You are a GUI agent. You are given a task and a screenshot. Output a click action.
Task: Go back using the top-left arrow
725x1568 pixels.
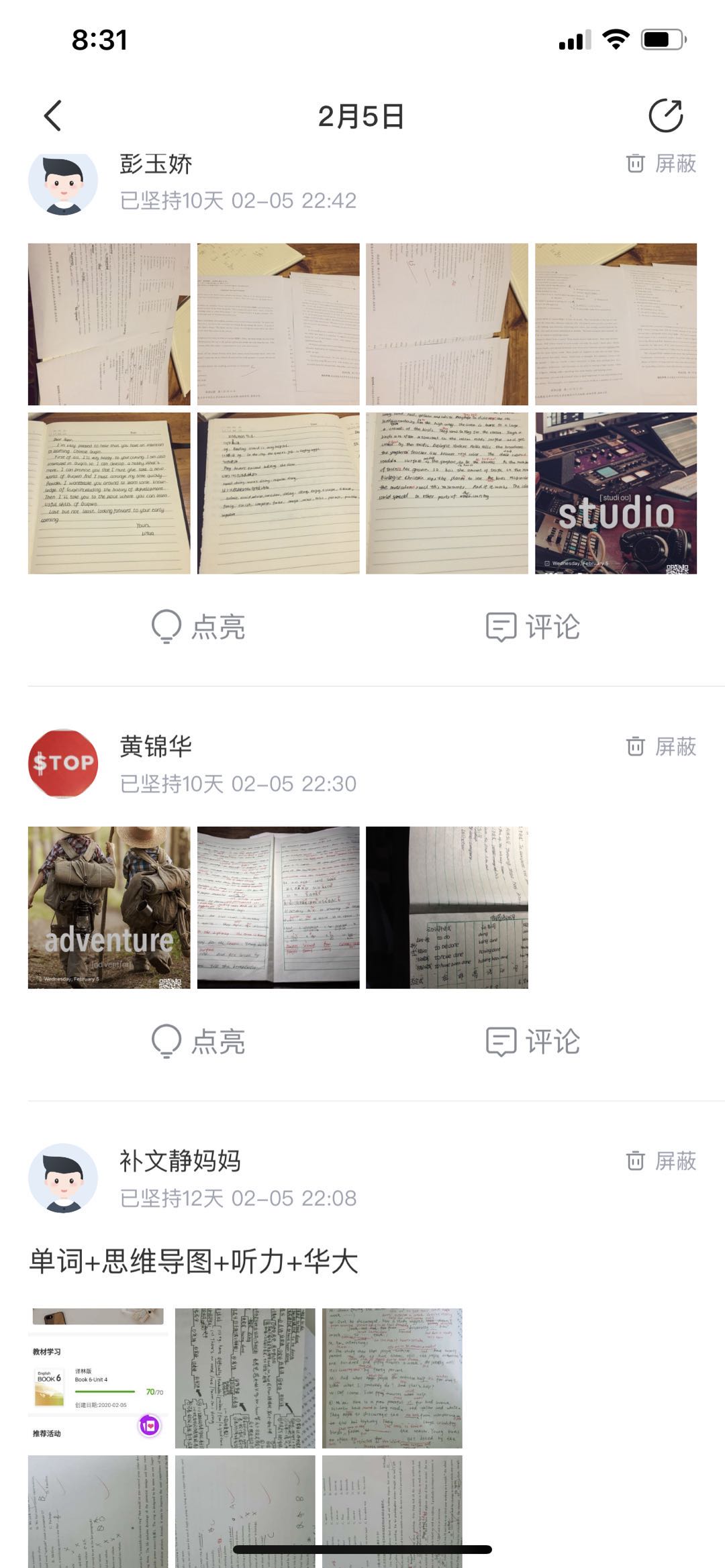point(52,116)
